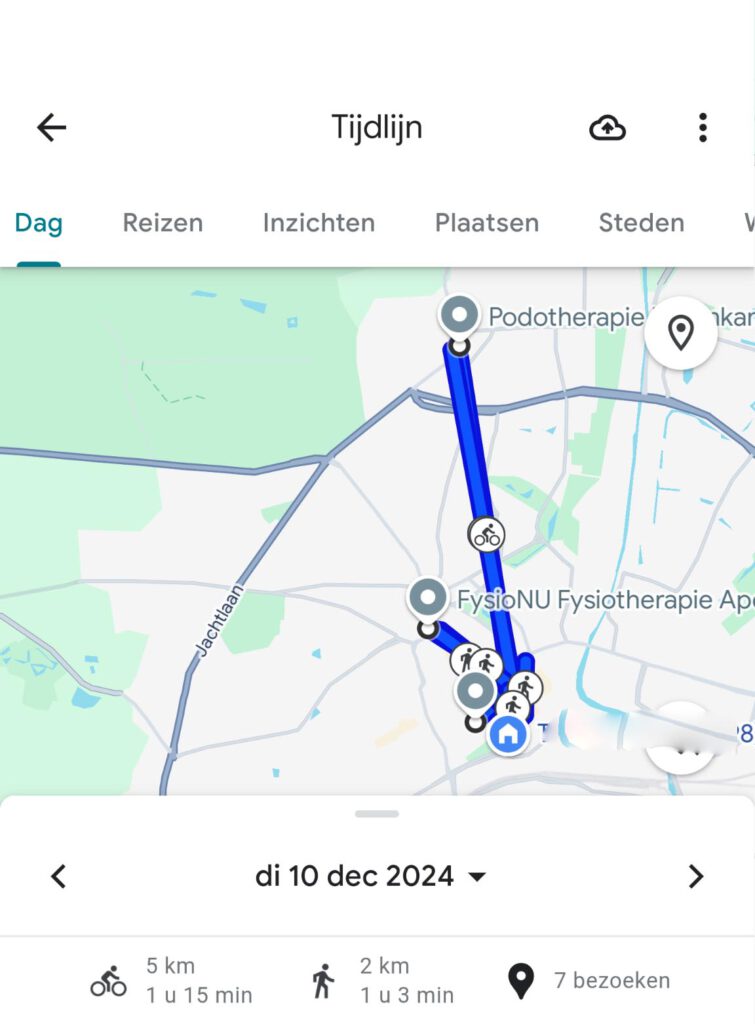
Task: Open the date picker di 10 dec 2024
Action: [370, 877]
